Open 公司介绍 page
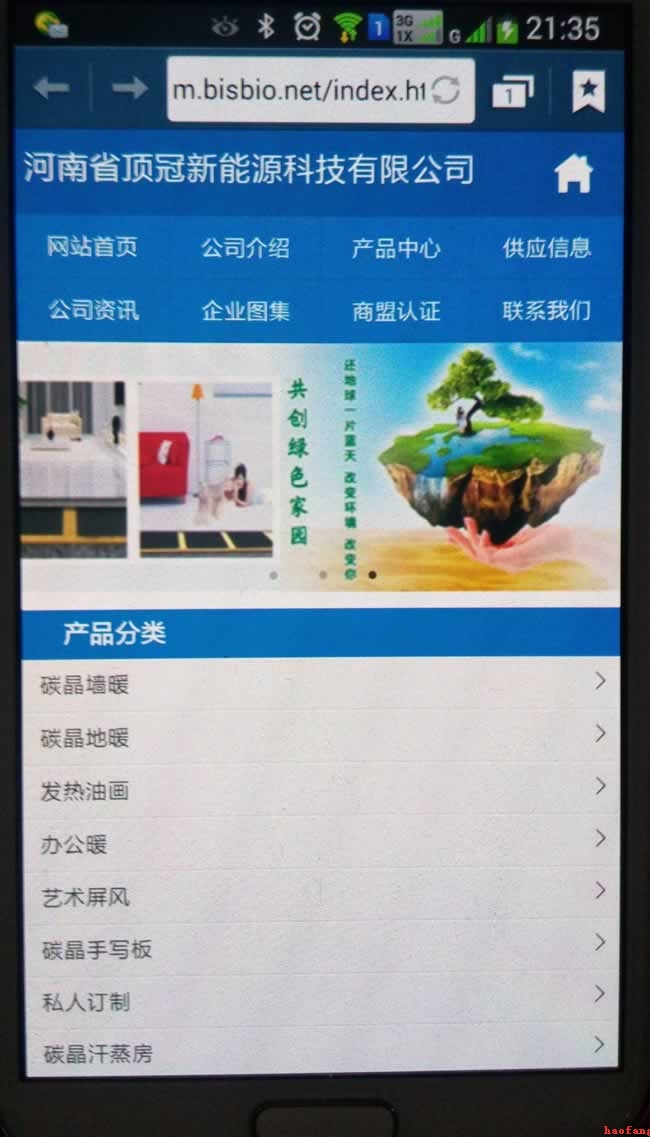The height and width of the screenshot is (1137, 650). (x=245, y=248)
